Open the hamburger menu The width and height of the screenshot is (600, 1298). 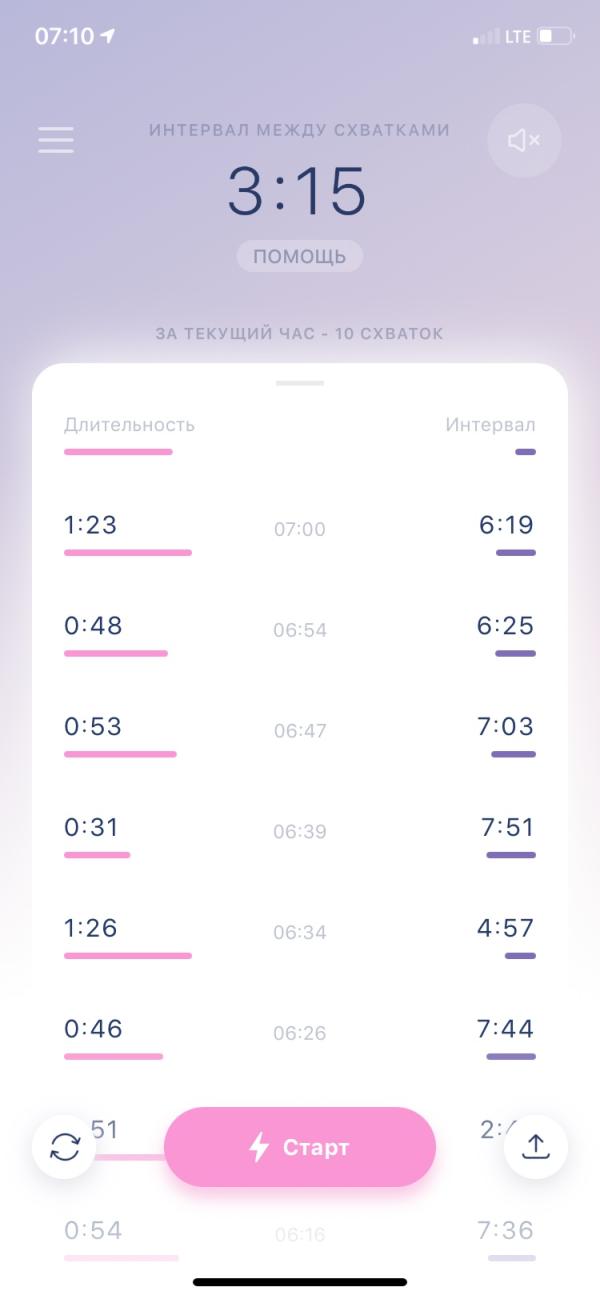(56, 140)
